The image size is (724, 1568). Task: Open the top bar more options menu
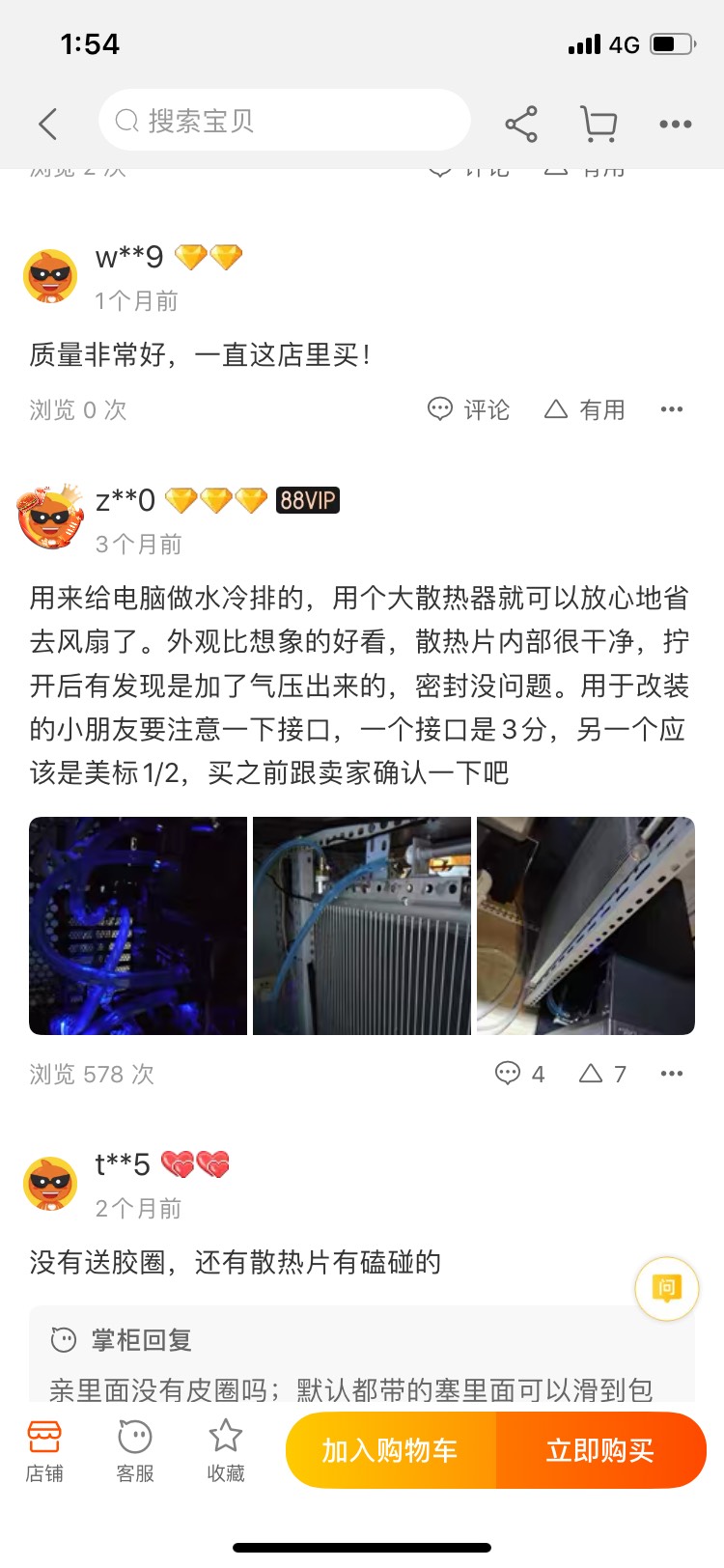(675, 124)
